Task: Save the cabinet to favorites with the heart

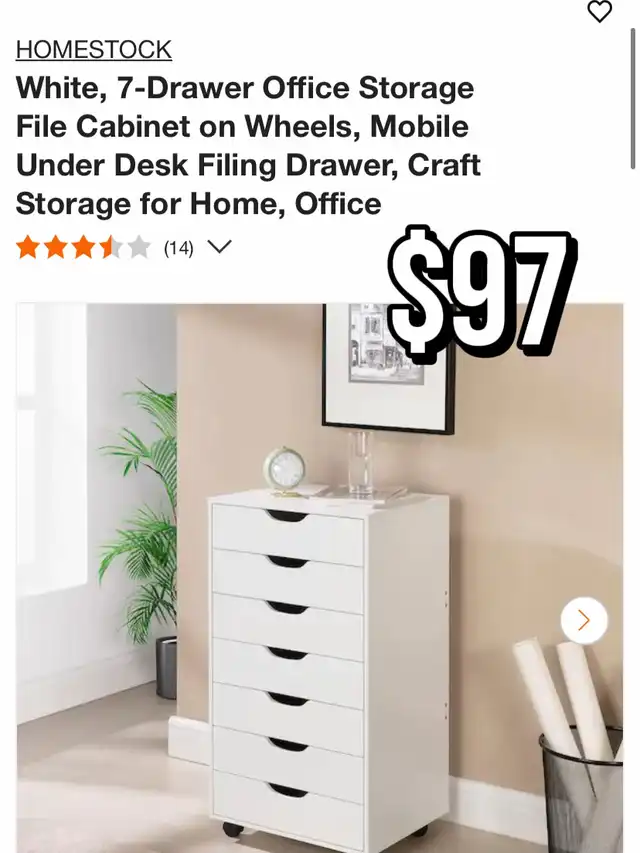Action: 599,12
